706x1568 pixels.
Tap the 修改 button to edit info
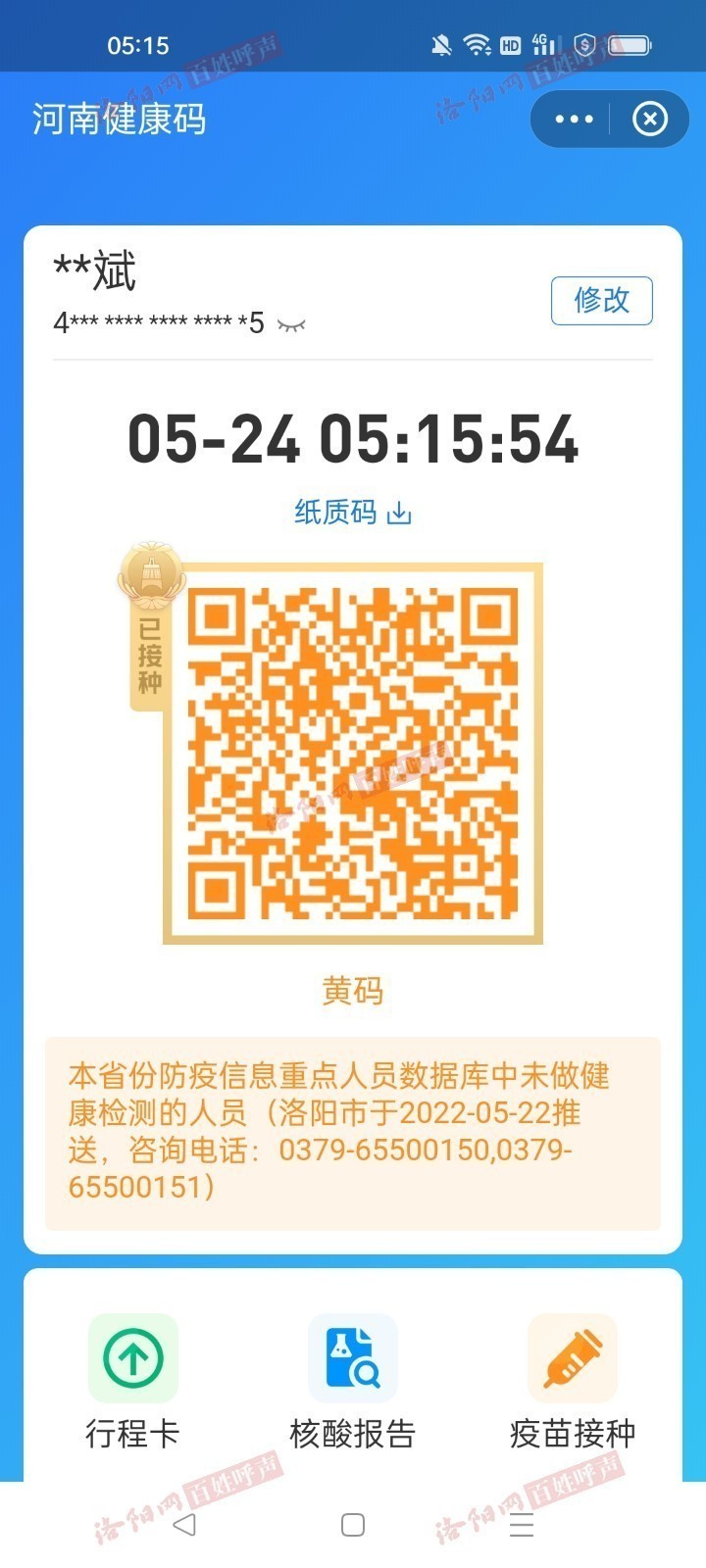[x=601, y=300]
